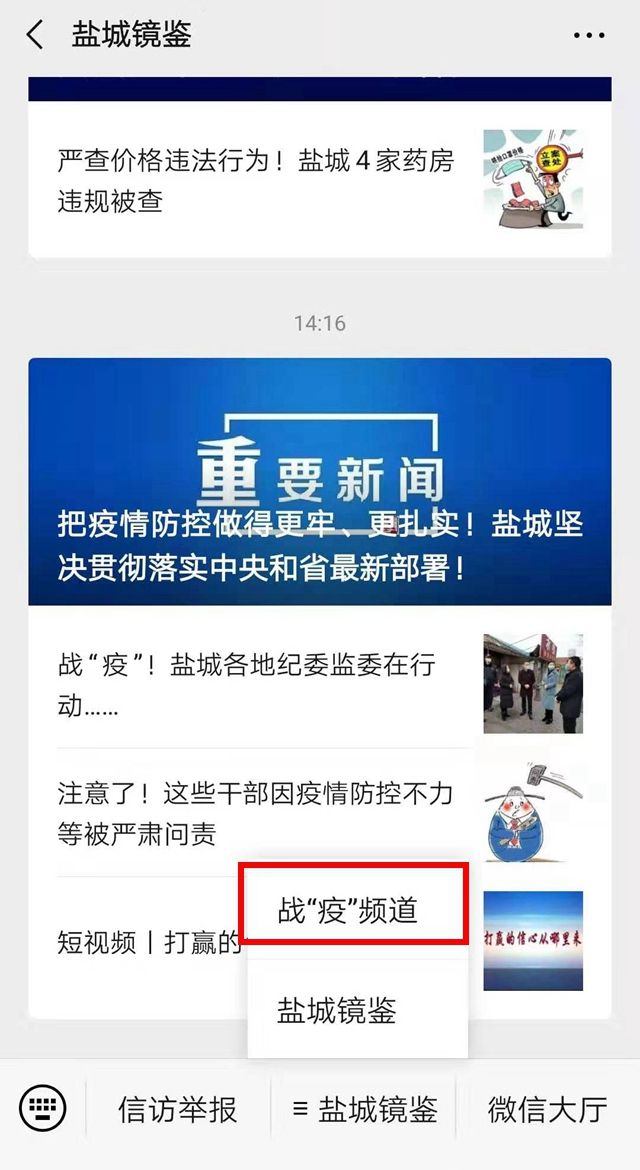The height and width of the screenshot is (1170, 640).
Task: Switch to keyboard input mode
Action: point(43,1108)
